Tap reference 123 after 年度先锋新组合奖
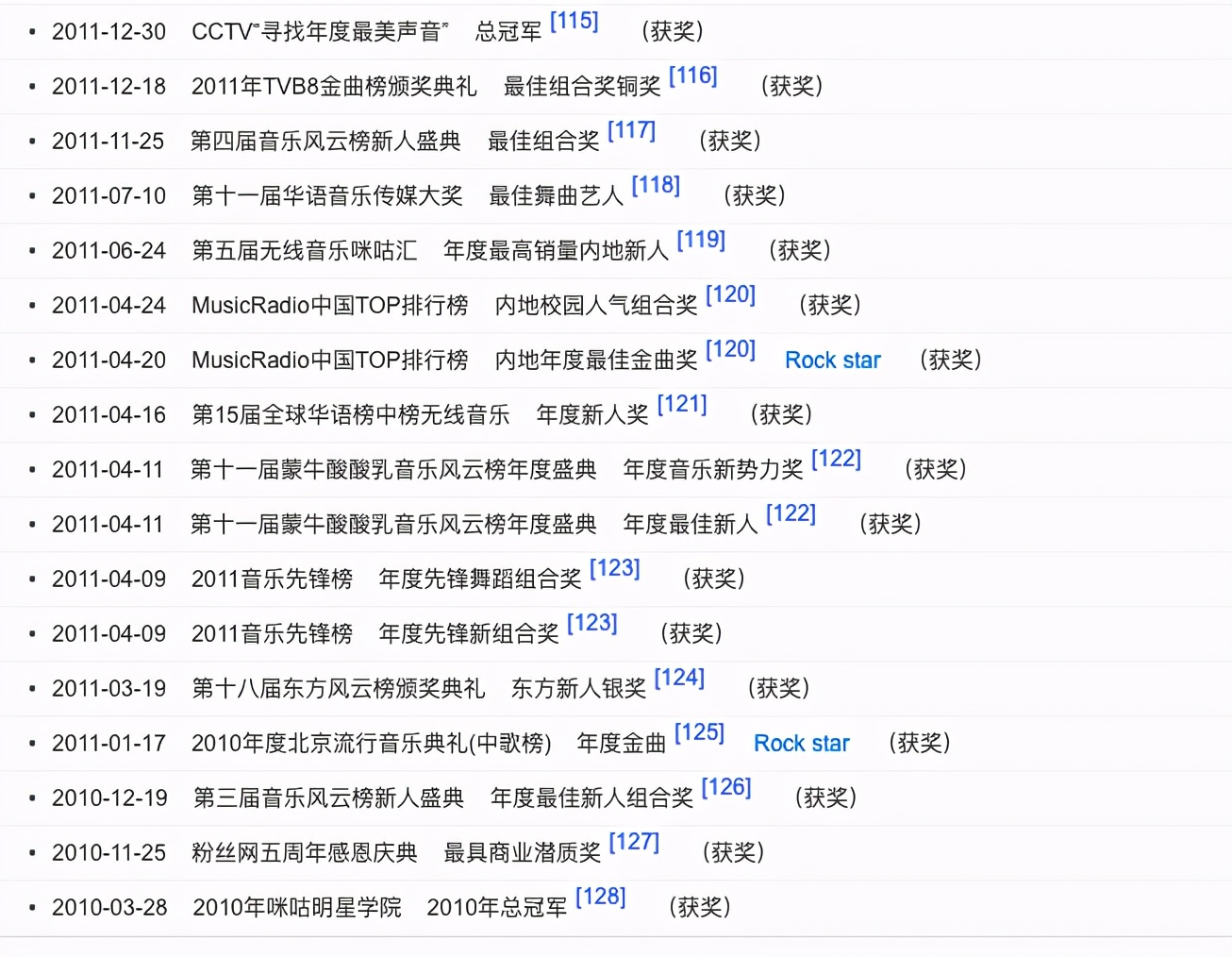 pyautogui.click(x=591, y=624)
